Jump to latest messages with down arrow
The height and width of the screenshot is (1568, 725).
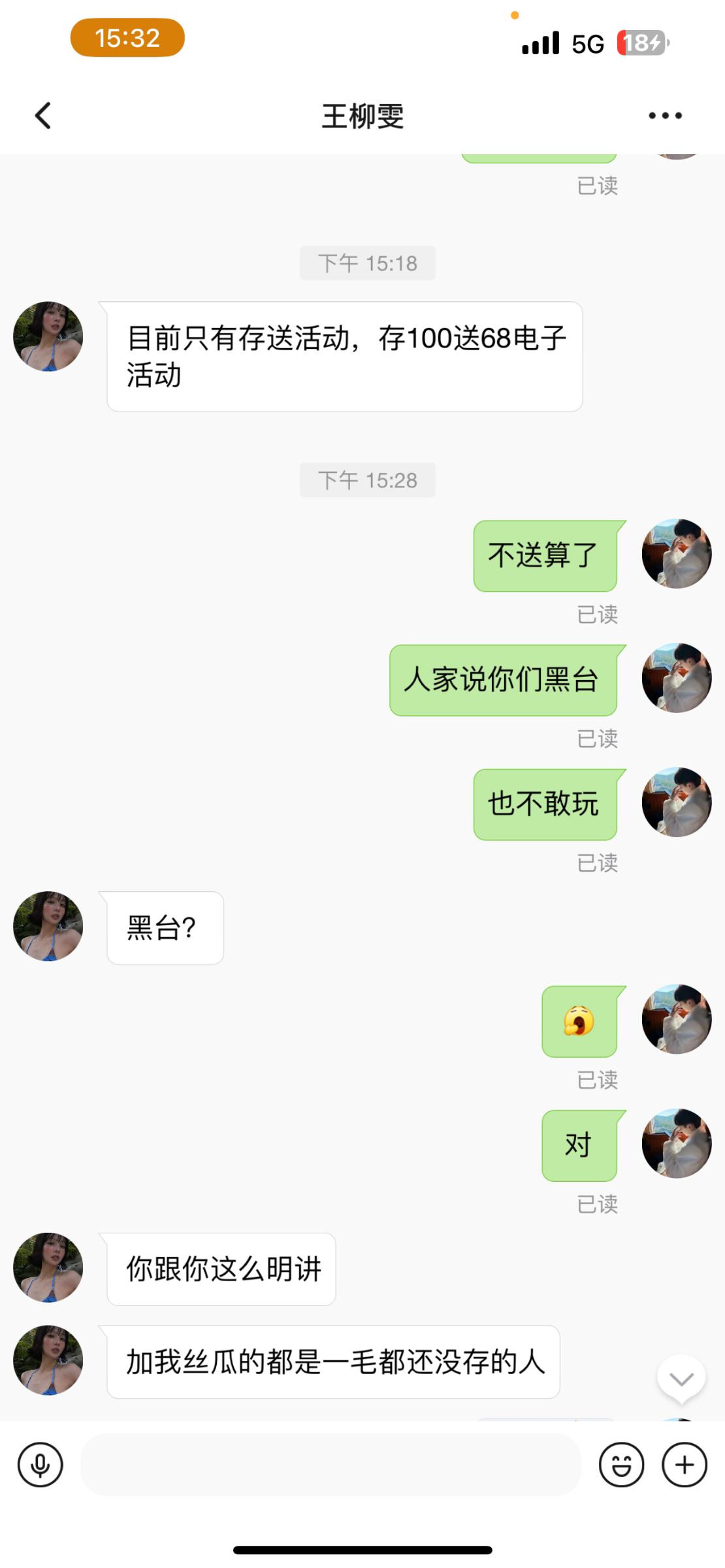681,1379
